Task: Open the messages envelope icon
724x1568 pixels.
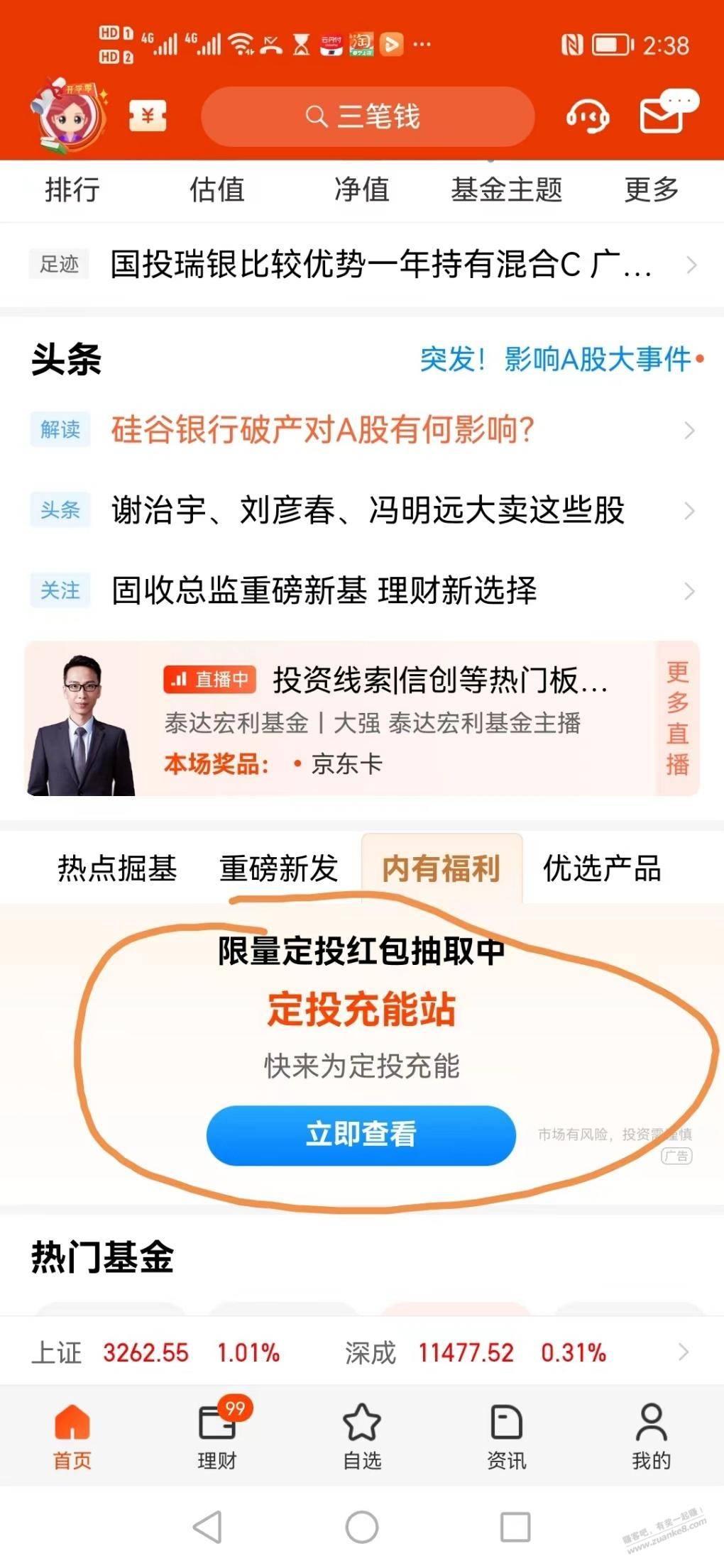Action: [664, 114]
